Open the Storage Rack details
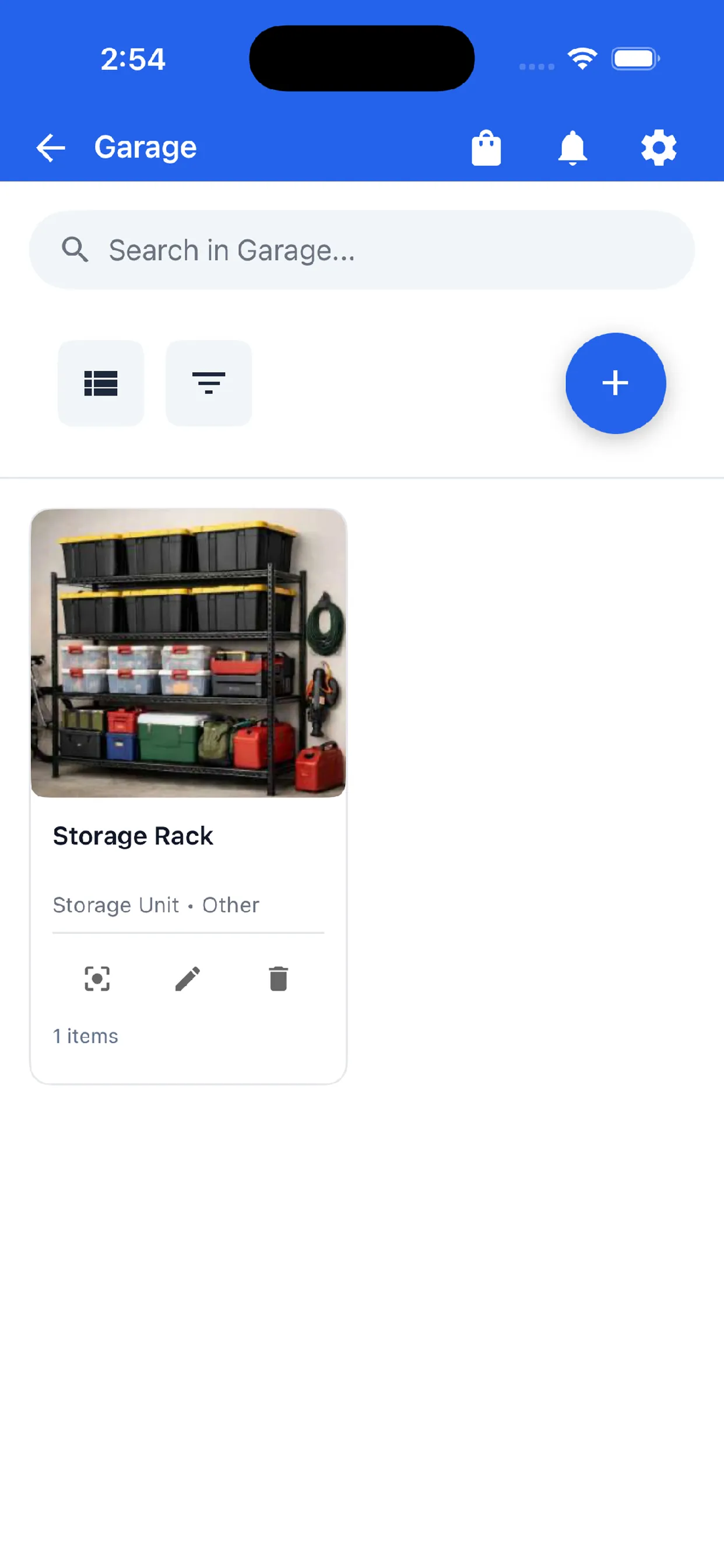The width and height of the screenshot is (724, 1568). [133, 835]
